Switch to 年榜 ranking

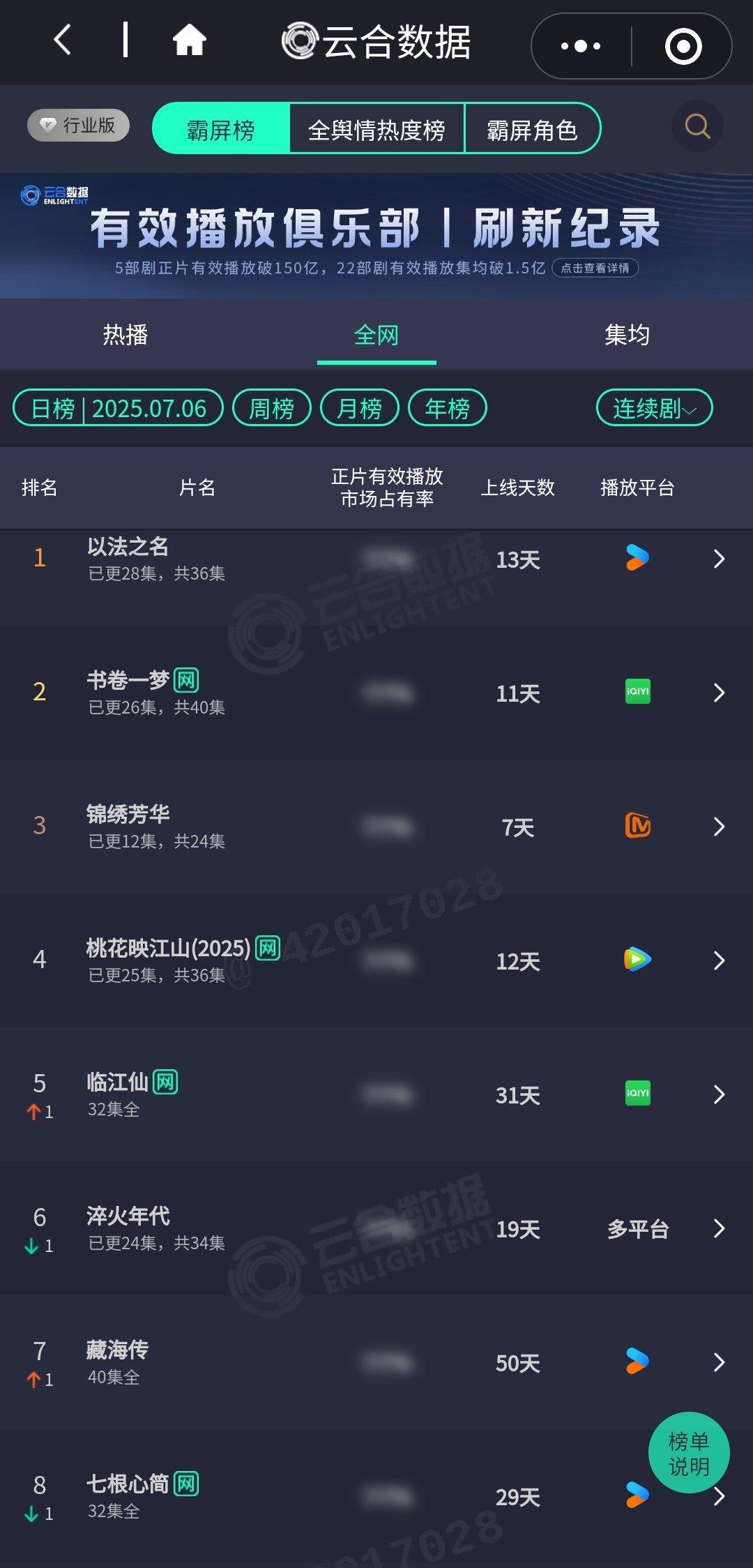click(x=448, y=408)
